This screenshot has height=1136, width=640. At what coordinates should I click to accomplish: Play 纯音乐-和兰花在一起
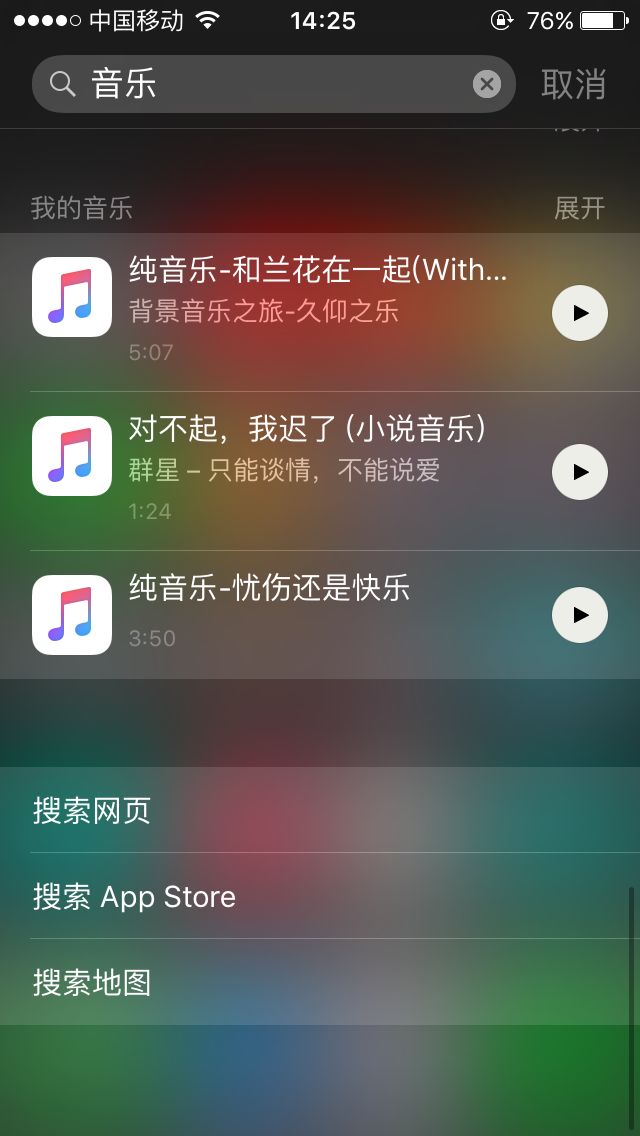(x=580, y=313)
